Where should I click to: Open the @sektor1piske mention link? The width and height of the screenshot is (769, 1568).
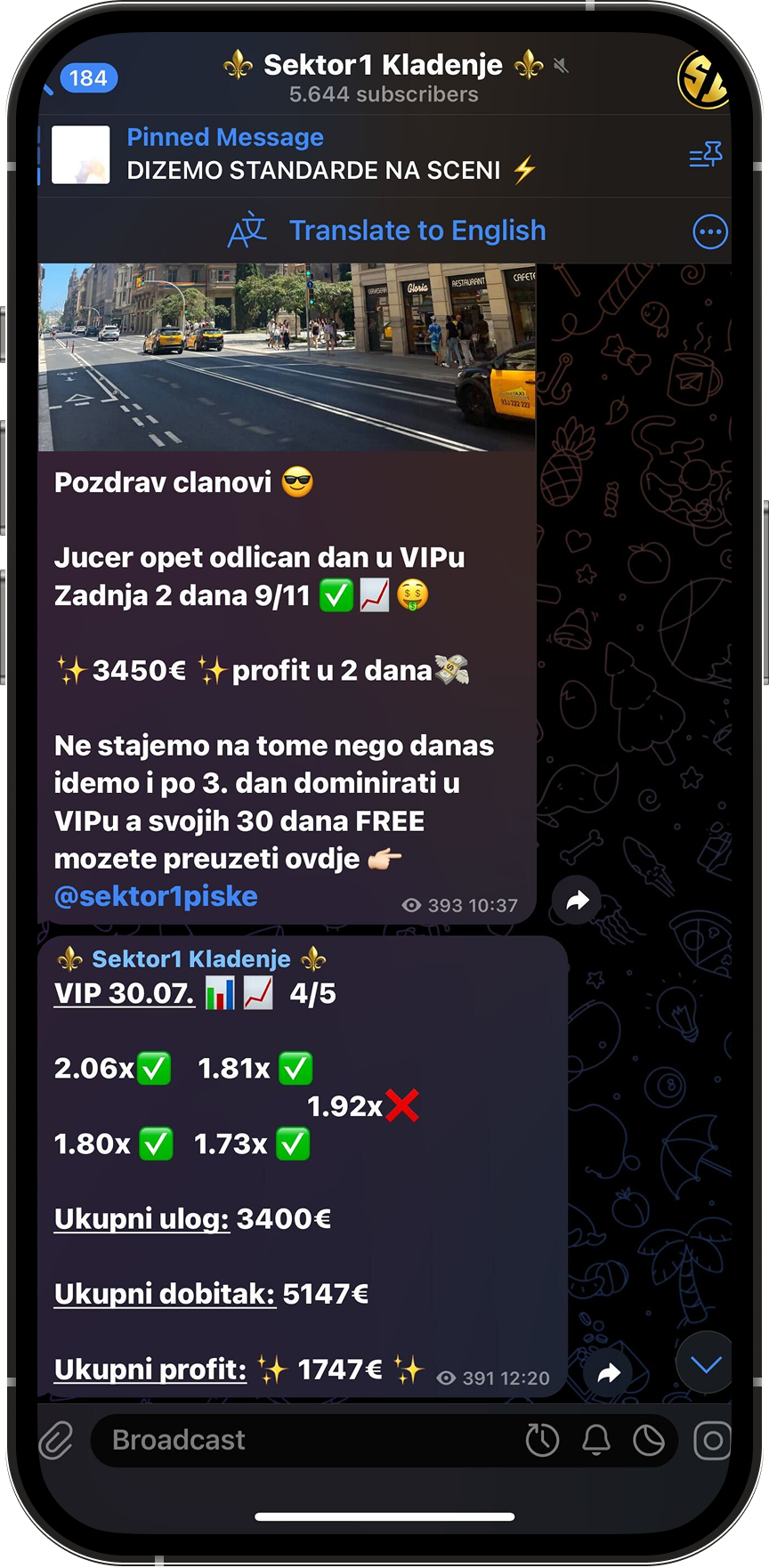coord(156,896)
